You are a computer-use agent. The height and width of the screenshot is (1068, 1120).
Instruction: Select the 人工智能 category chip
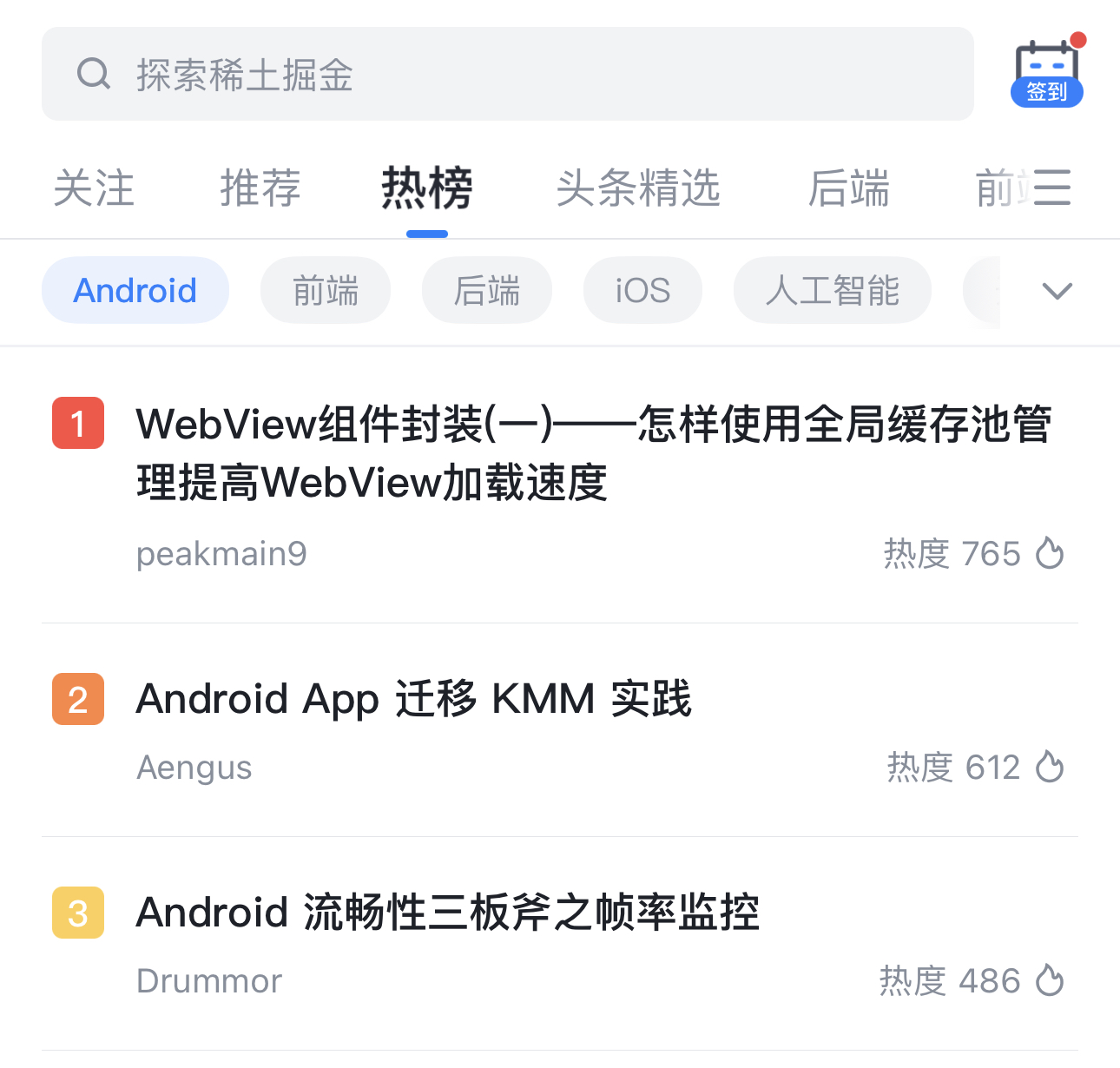click(832, 290)
